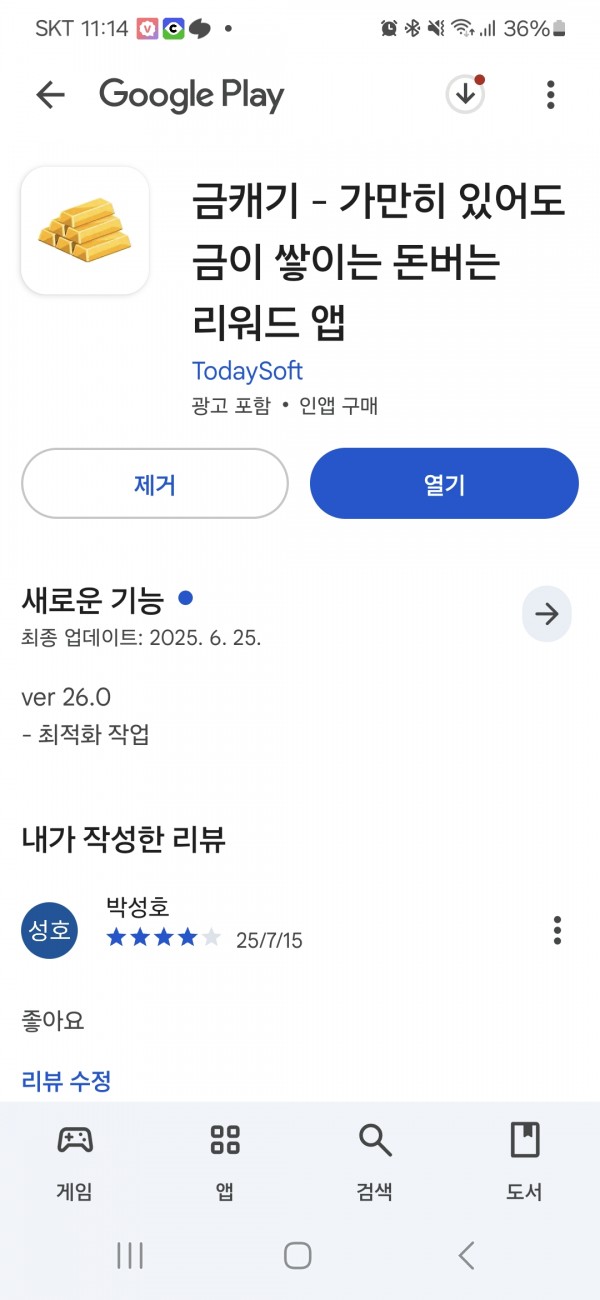
Task: Expand 새로운 기능 with the arrow
Action: [547, 614]
